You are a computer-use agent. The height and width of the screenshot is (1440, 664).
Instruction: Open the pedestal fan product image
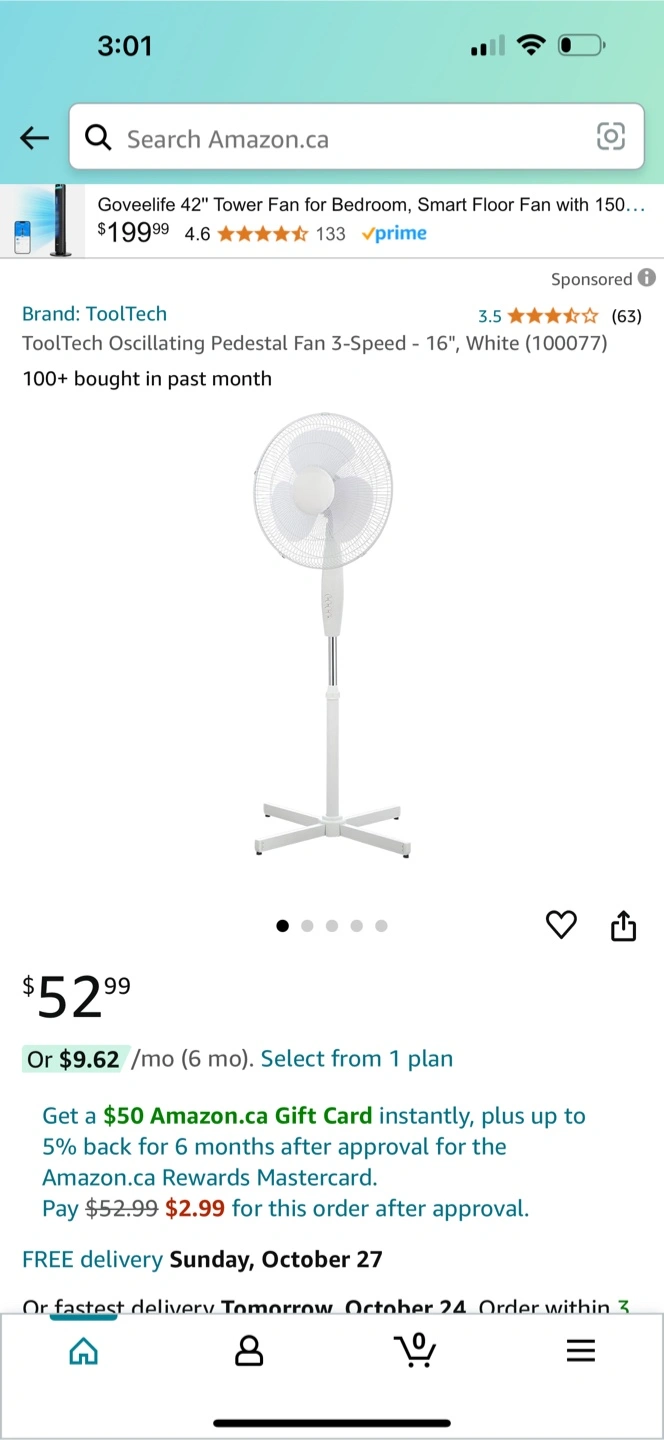tap(332, 637)
